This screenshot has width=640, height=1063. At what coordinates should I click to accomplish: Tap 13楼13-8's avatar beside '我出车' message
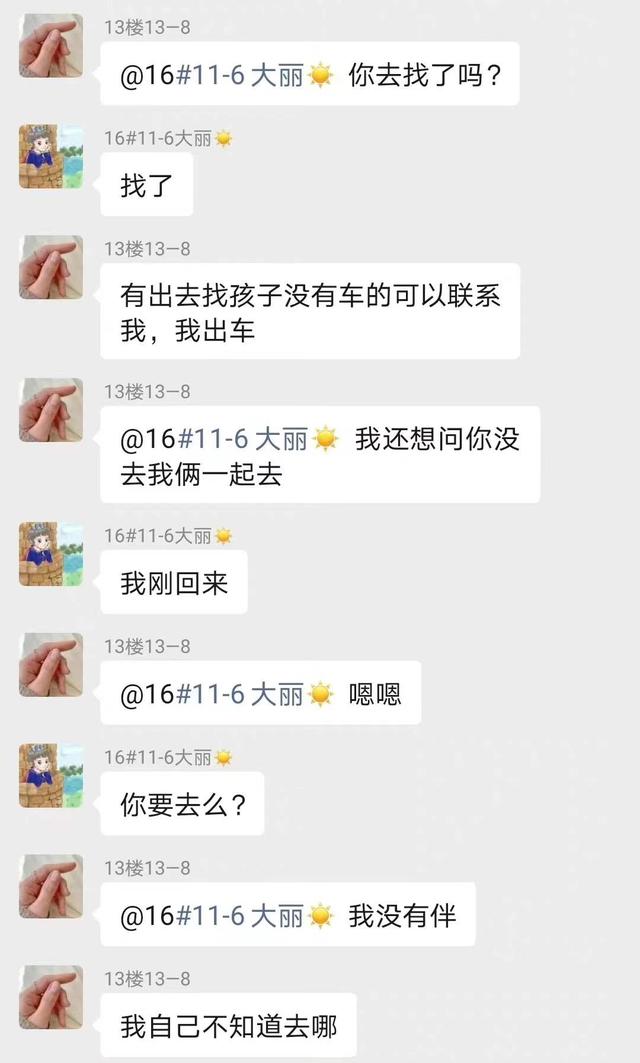point(51,268)
